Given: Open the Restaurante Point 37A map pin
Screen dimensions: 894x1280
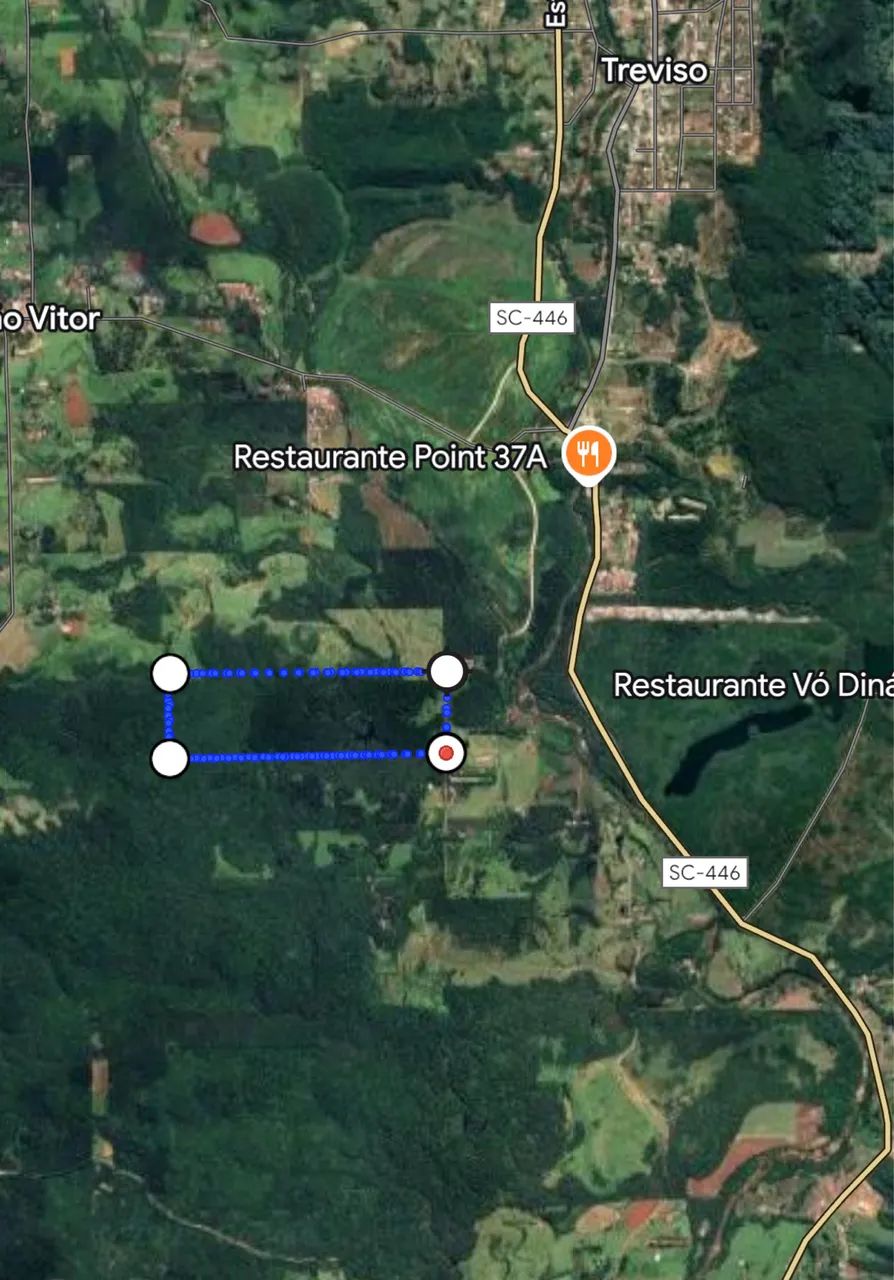Looking at the screenshot, I should (589, 454).
